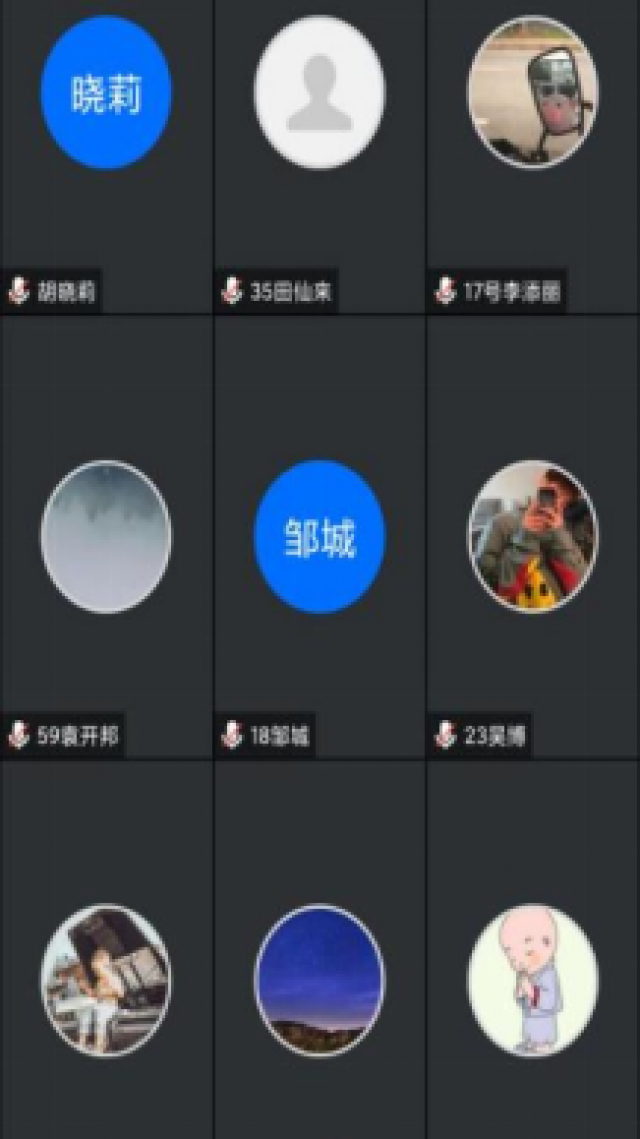The image size is (640, 1139).
Task: Open tile with the cartoon monk avatar
Action: 533,980
